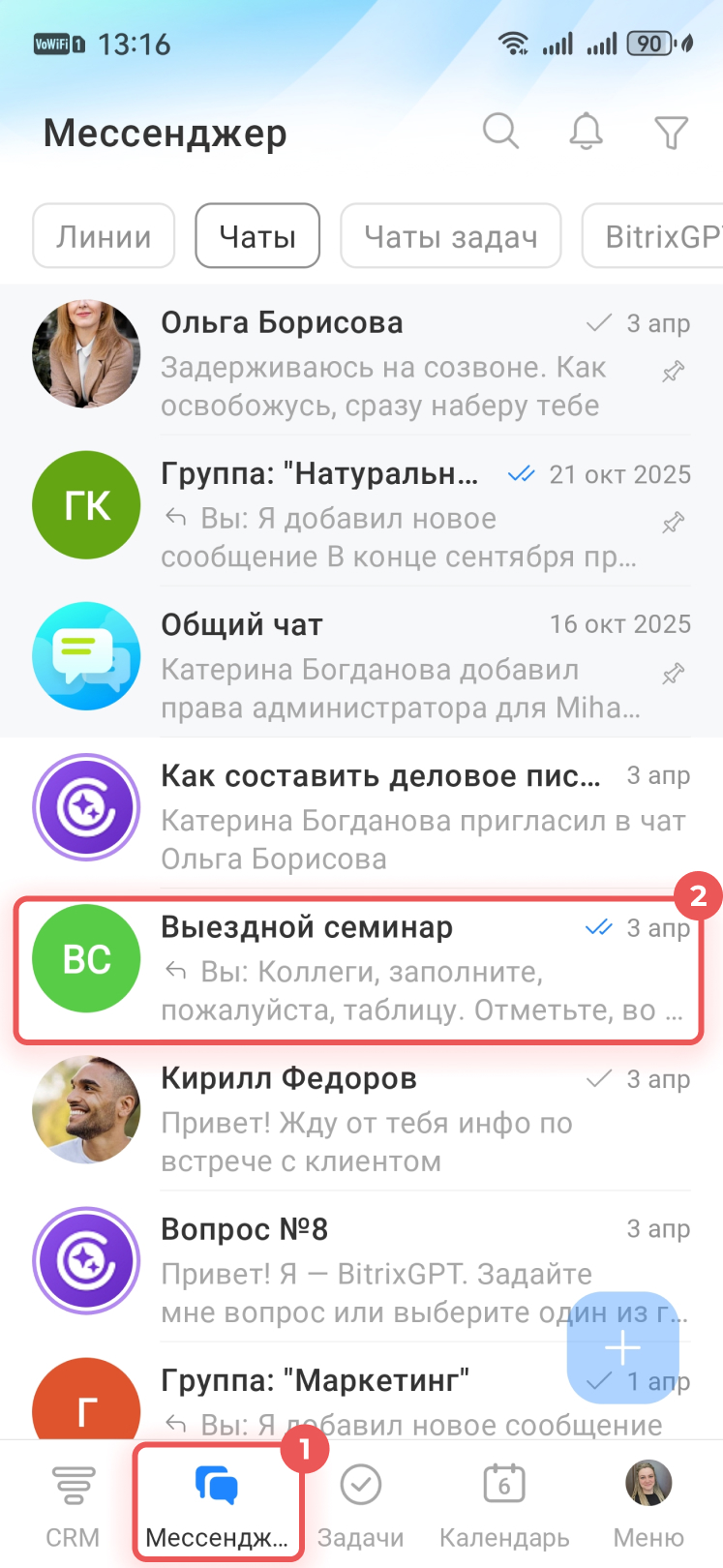Viewport: 723px width, 1568px height.
Task: Switch to the Линии tab
Action: click(x=104, y=235)
